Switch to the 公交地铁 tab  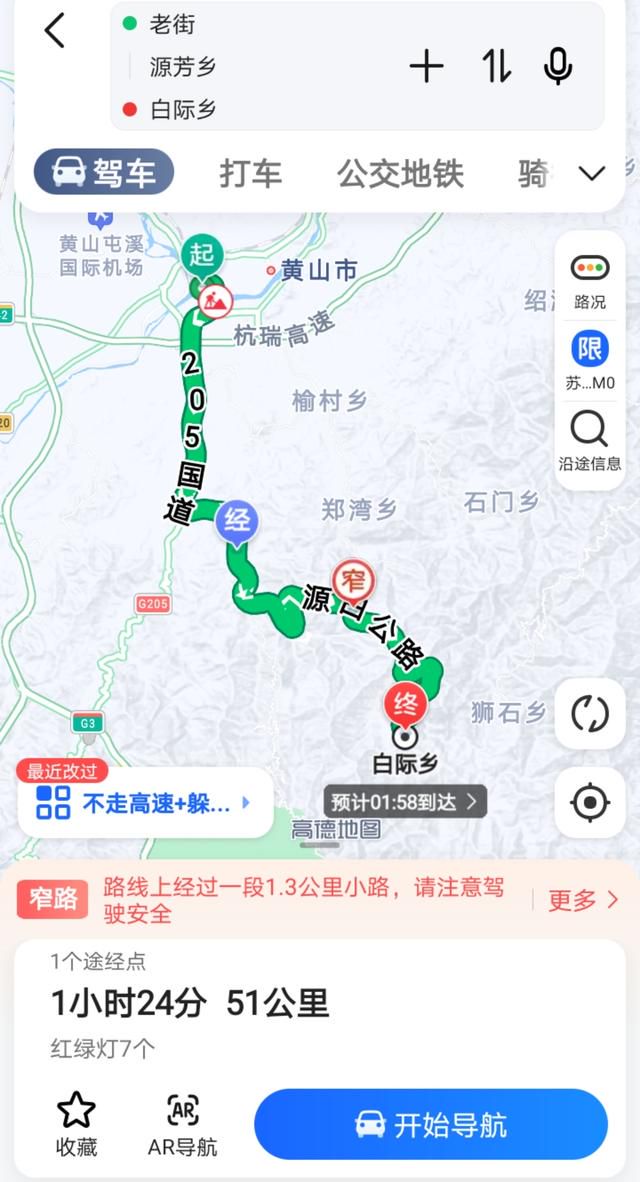point(400,173)
